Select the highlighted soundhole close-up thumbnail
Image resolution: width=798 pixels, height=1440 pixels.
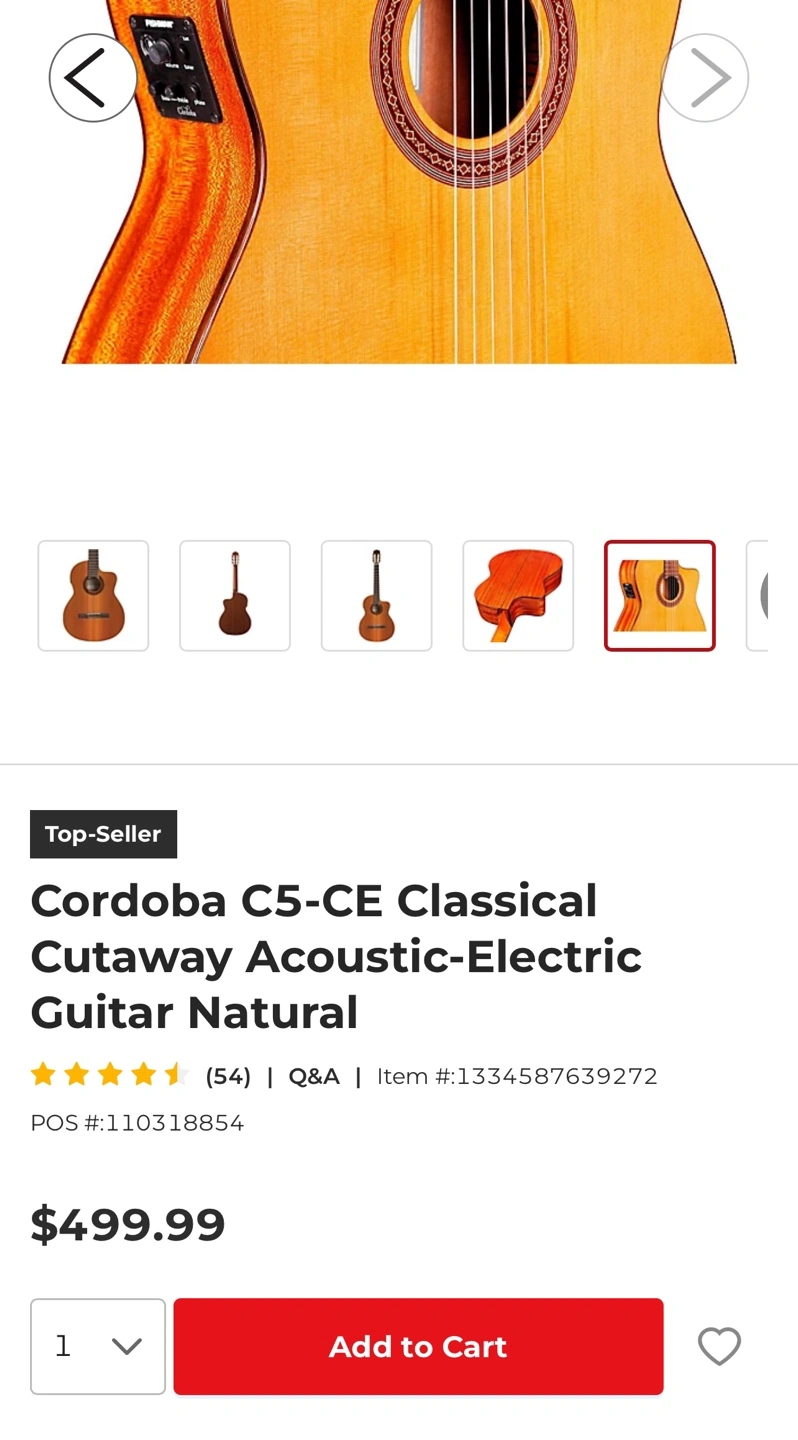tap(660, 596)
